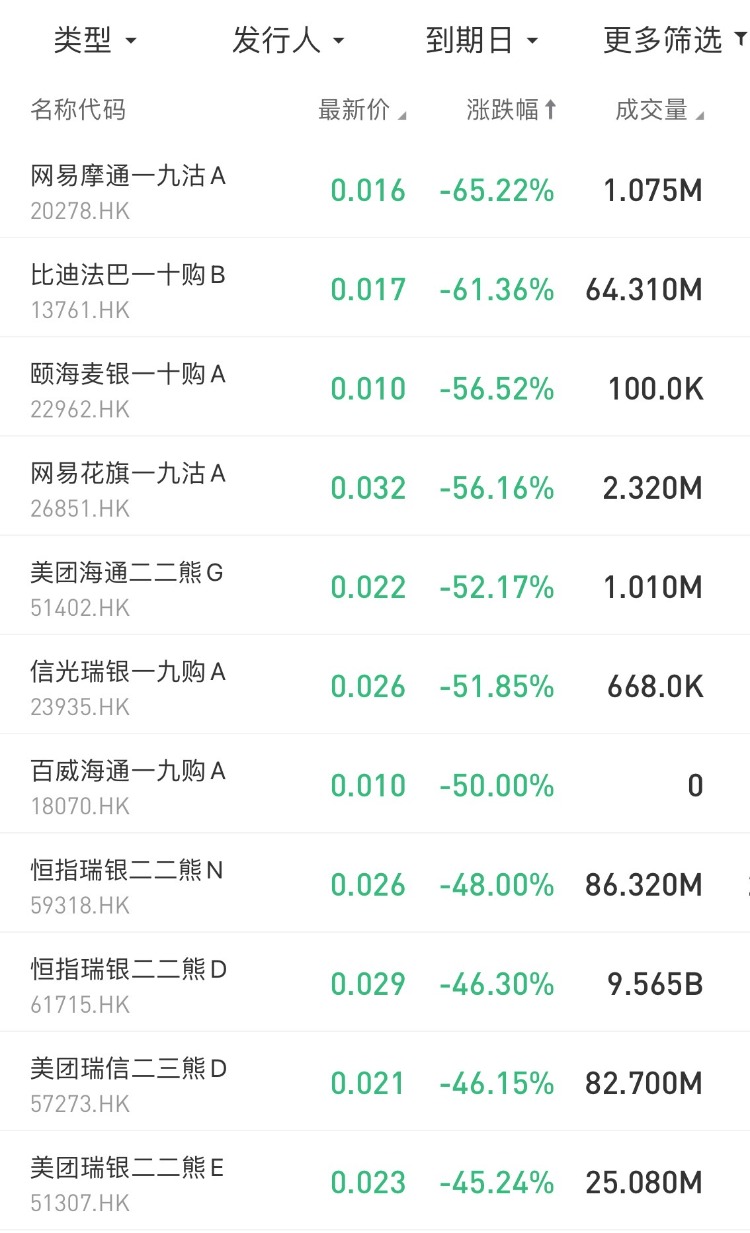This screenshot has height=1233, width=750.
Task: Sort the list by 涨跌幅
Action: point(511,111)
